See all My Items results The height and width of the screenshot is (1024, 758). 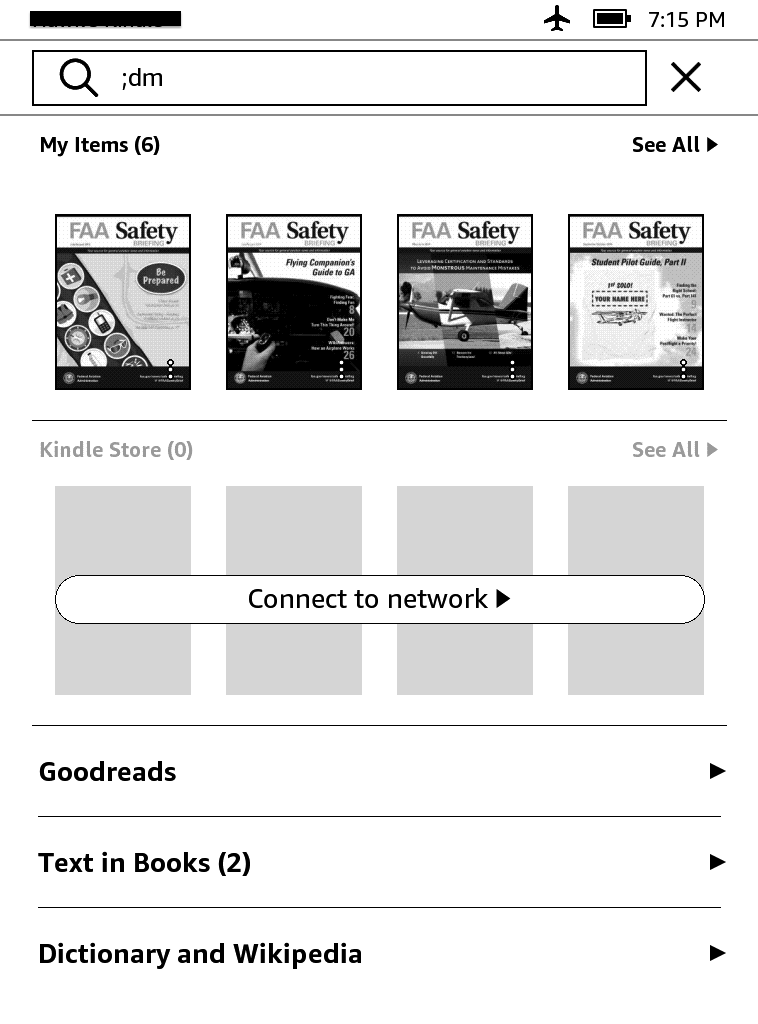coord(674,145)
